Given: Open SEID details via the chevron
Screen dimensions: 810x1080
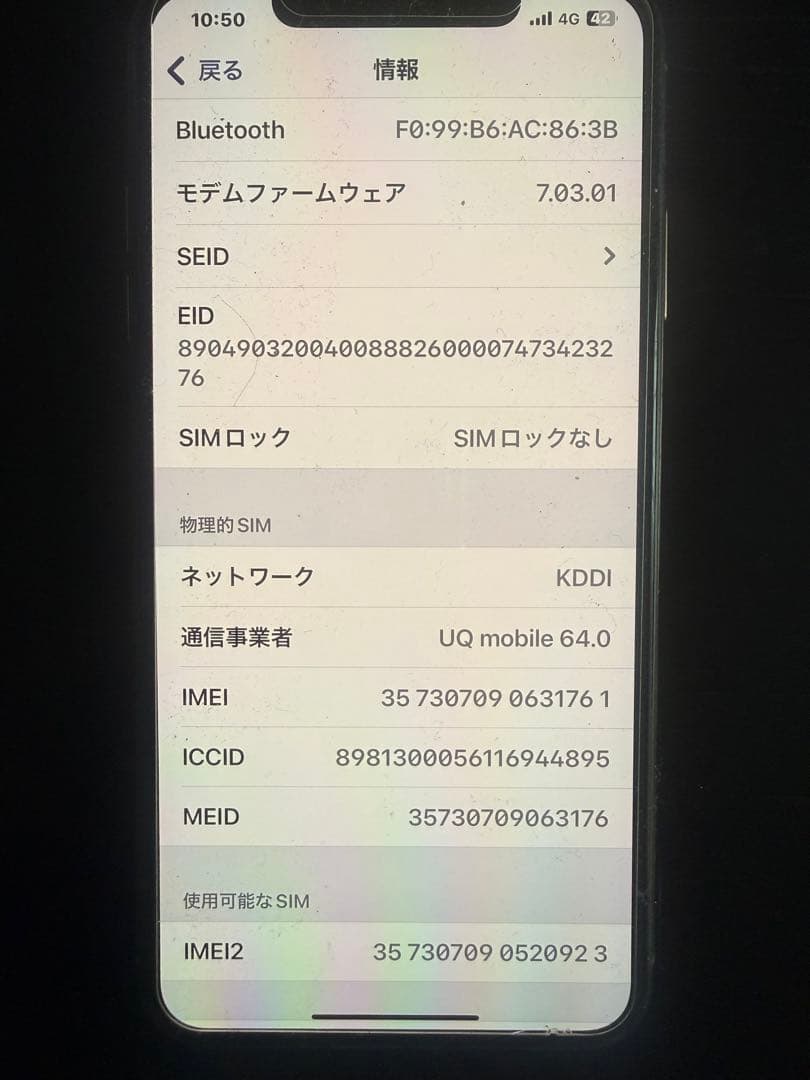Looking at the screenshot, I should click(x=611, y=256).
